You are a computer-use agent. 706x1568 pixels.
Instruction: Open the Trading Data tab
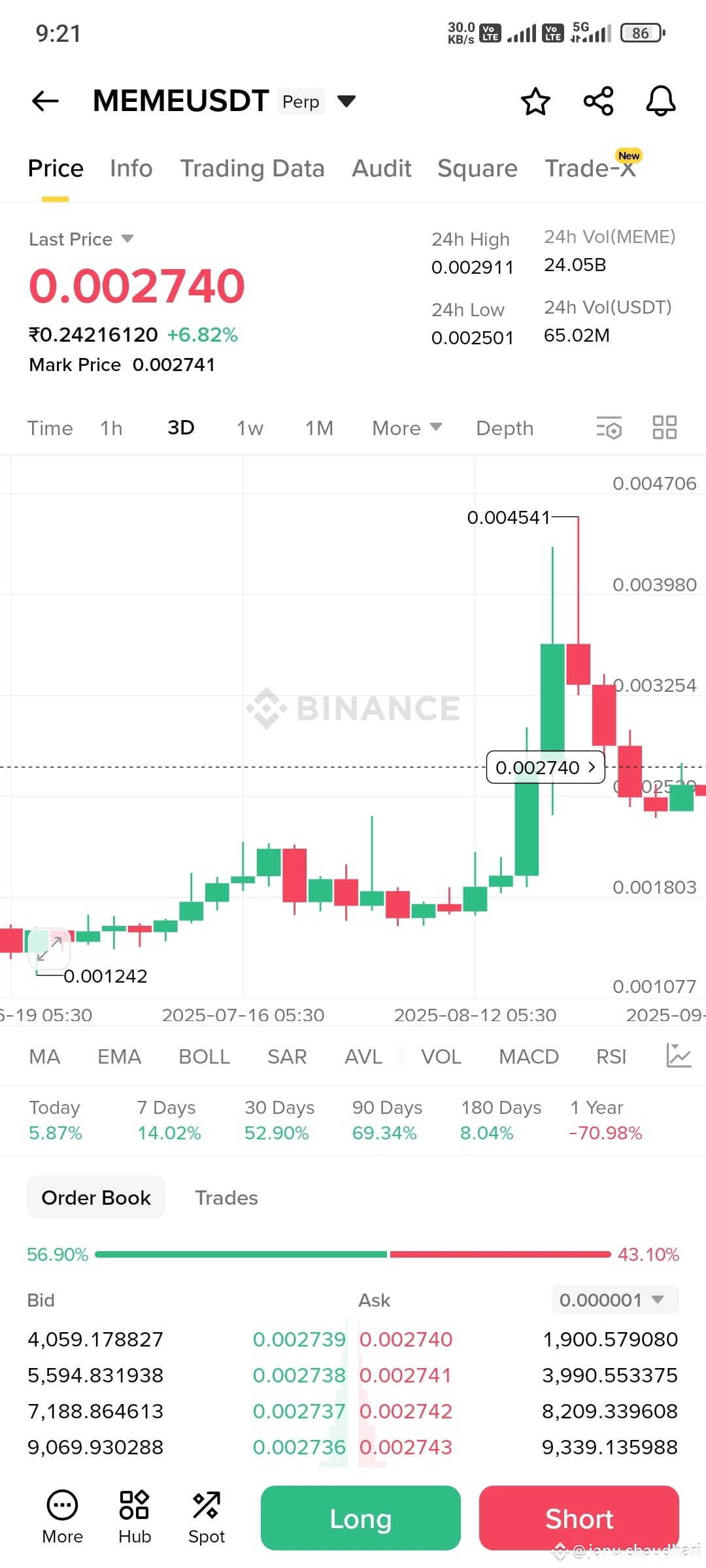(252, 169)
